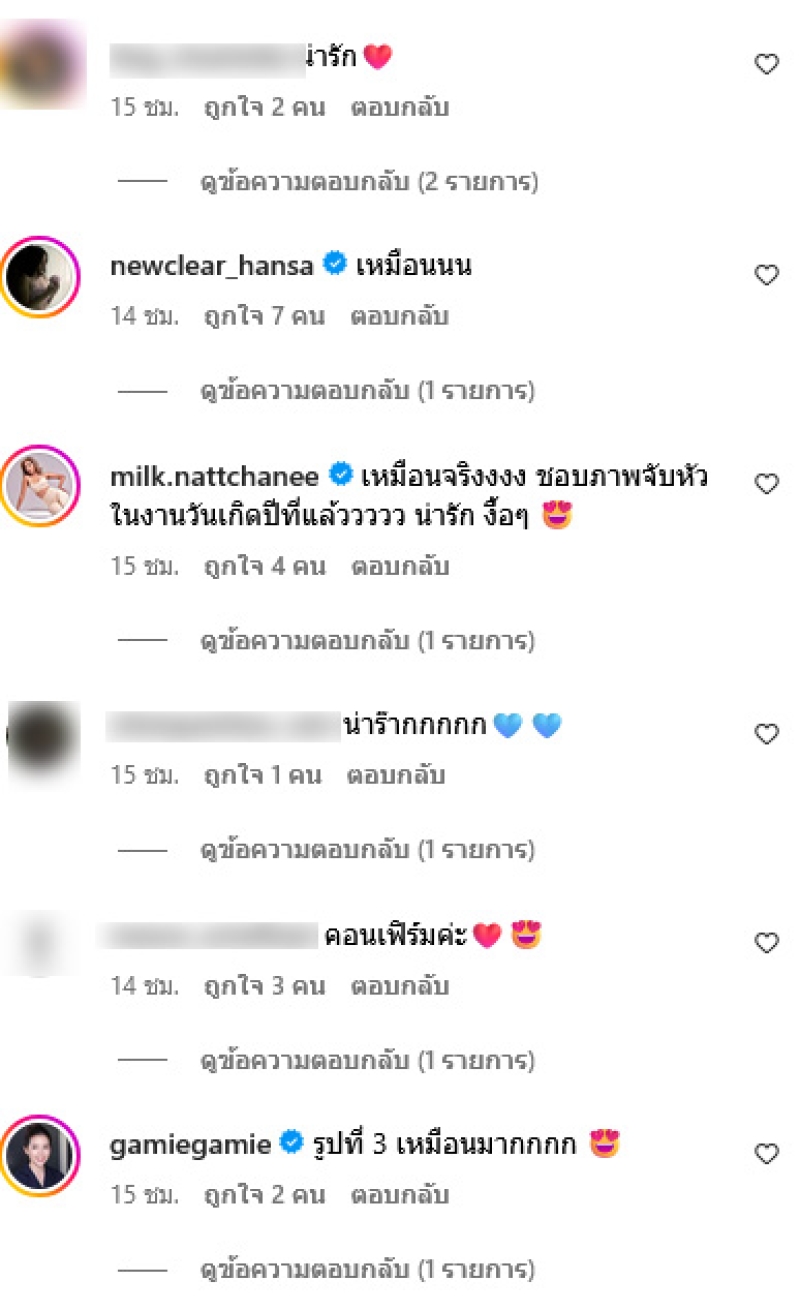800x1311 pixels.
Task: Reply to the คอนเฟิร์มค่ะ comment
Action: 399,987
